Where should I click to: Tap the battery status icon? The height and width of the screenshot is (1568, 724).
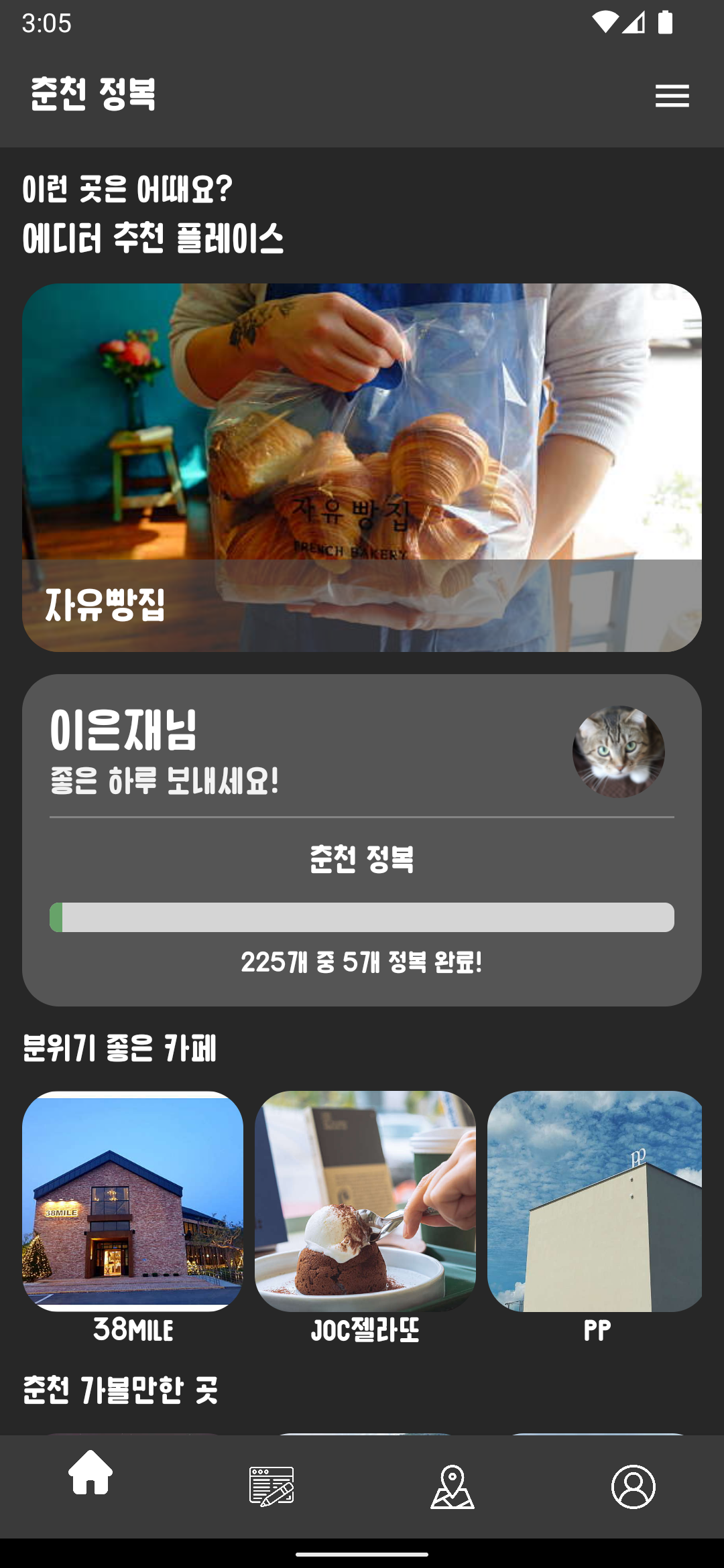(x=666, y=22)
